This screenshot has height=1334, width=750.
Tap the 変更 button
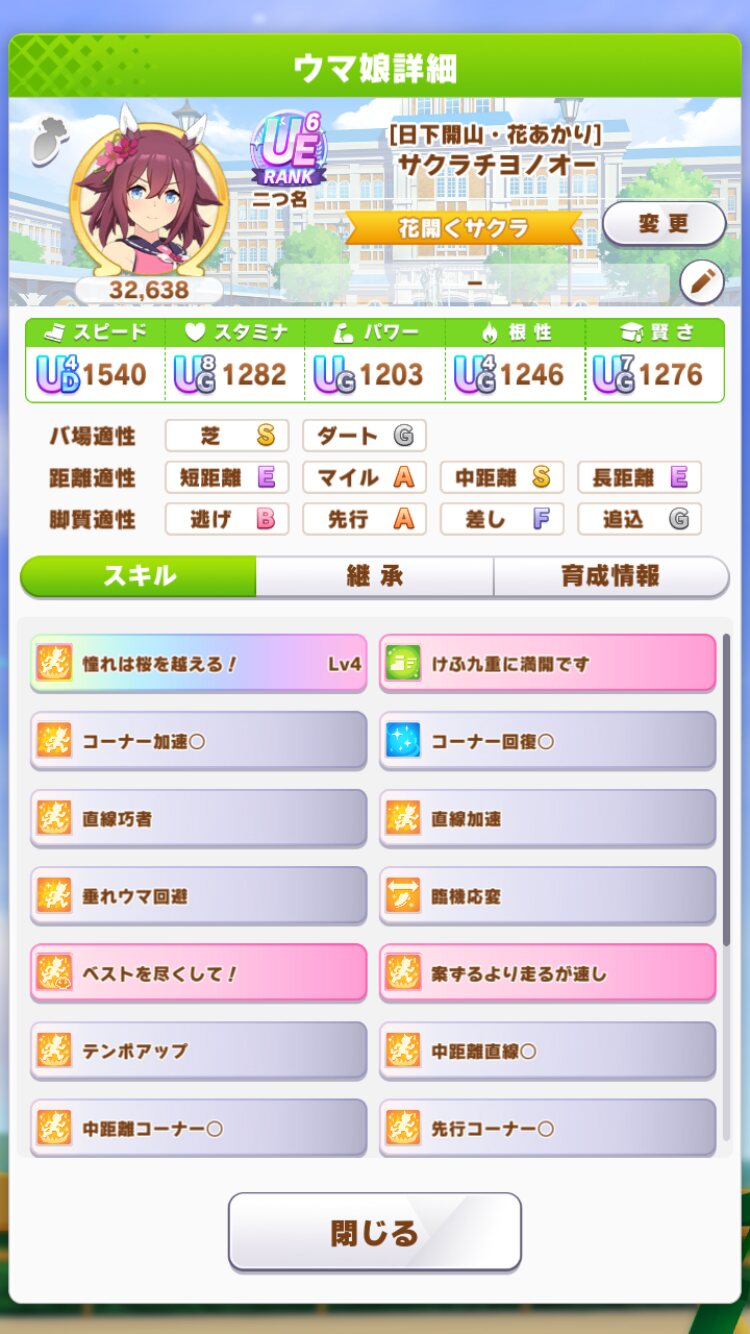pyautogui.click(x=663, y=223)
